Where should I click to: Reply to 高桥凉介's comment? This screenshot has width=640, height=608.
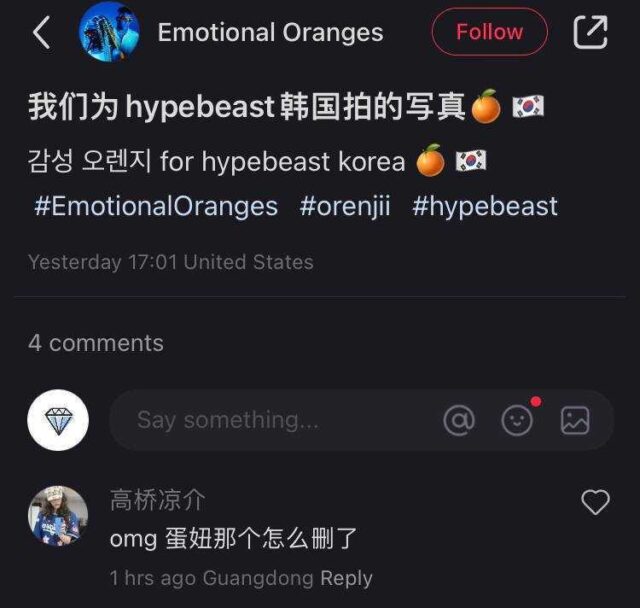[346, 578]
